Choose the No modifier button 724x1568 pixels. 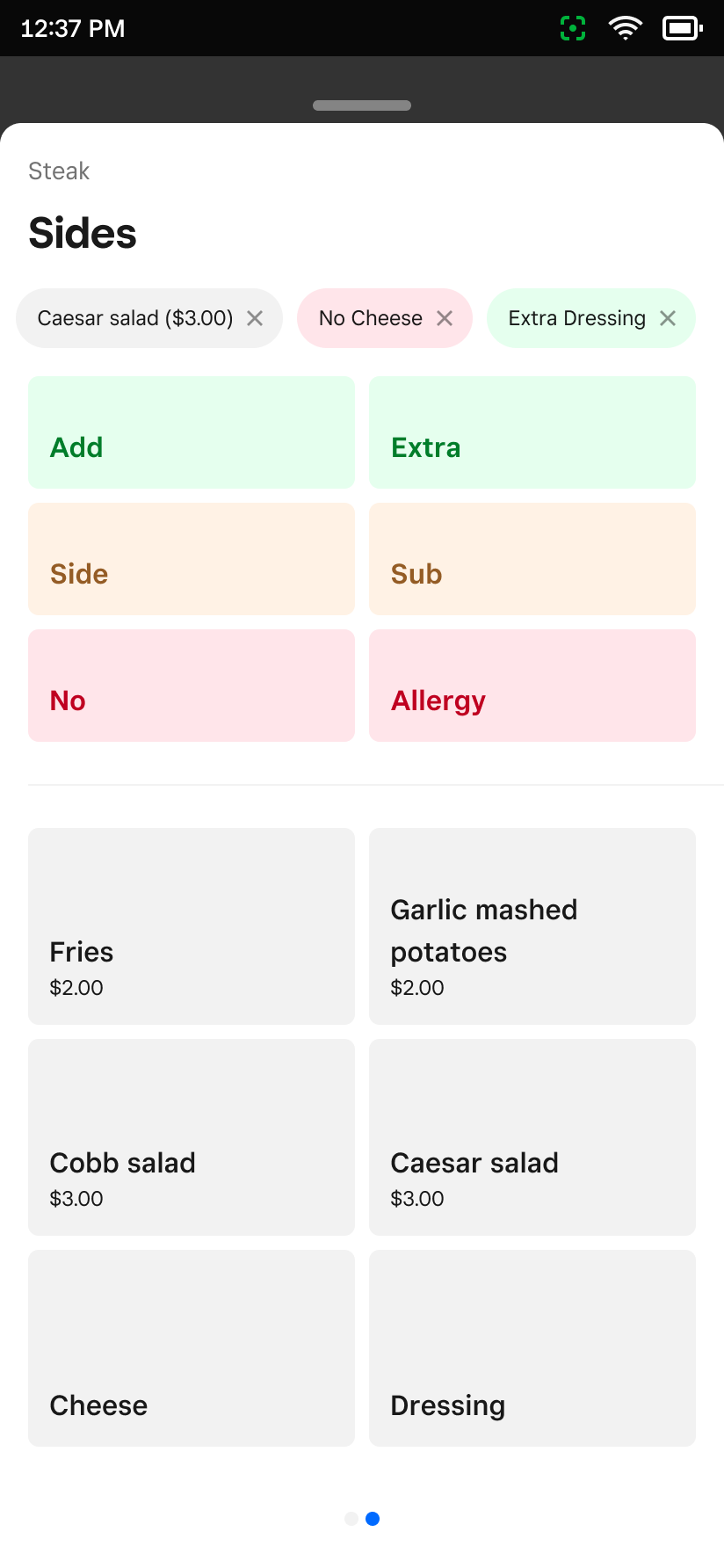pyautogui.click(x=192, y=686)
